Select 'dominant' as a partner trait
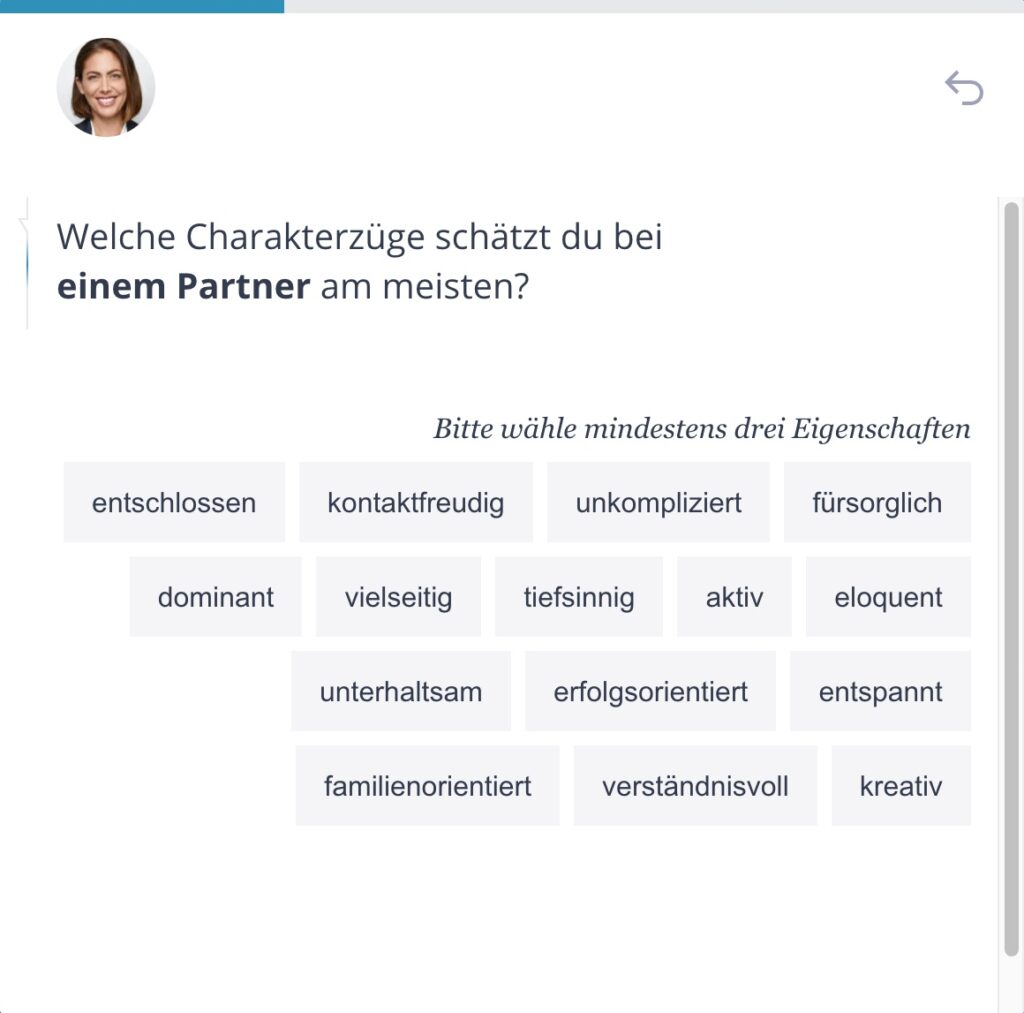1024x1013 pixels. click(x=215, y=597)
